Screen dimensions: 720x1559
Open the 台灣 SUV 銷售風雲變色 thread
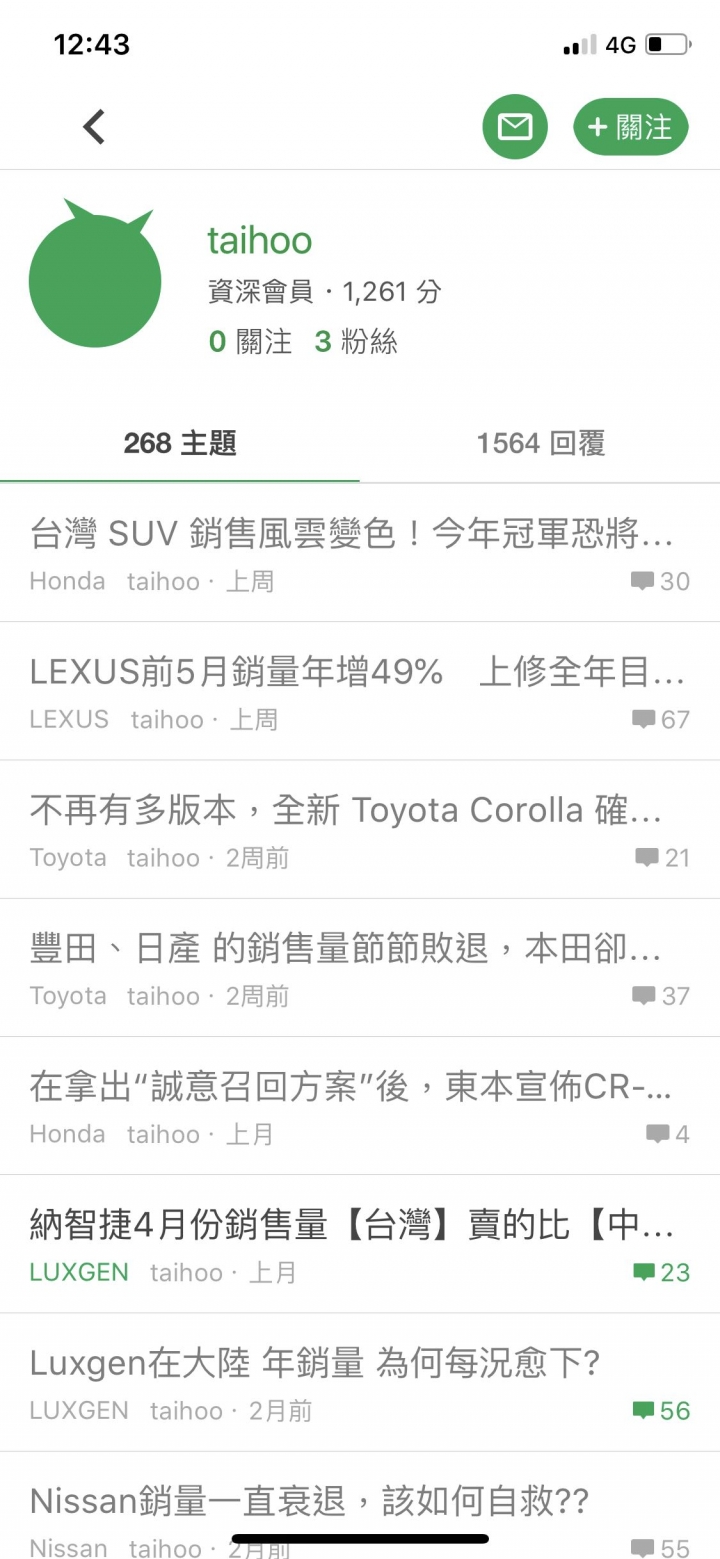point(360,553)
